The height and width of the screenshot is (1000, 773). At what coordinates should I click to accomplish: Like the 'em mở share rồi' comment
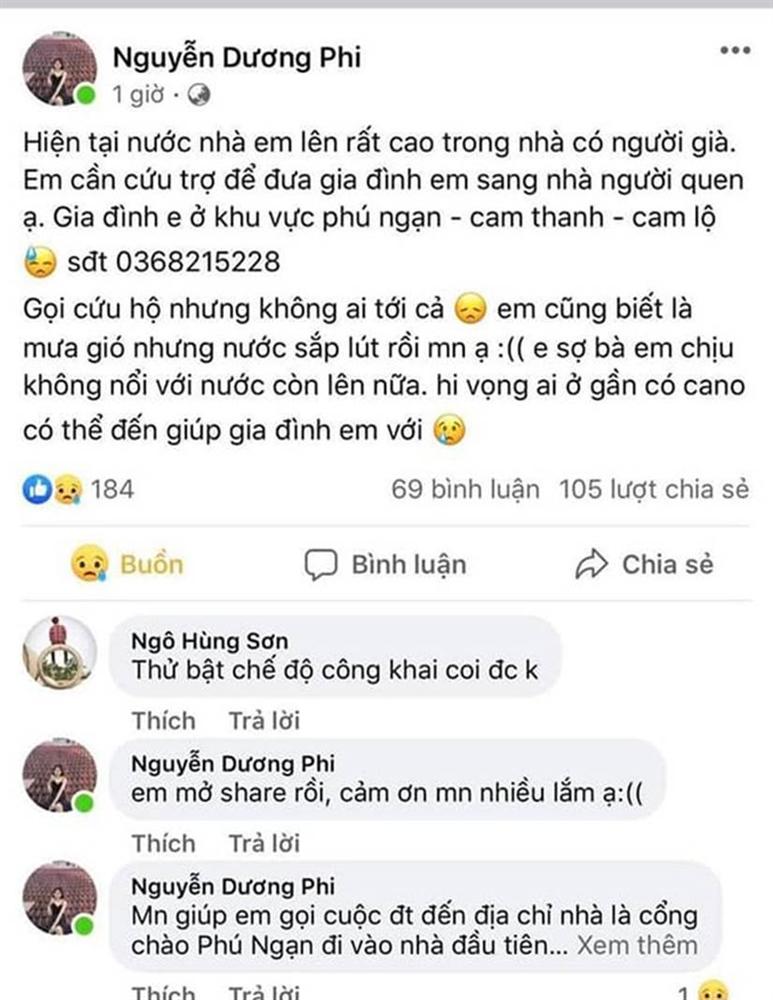[163, 842]
